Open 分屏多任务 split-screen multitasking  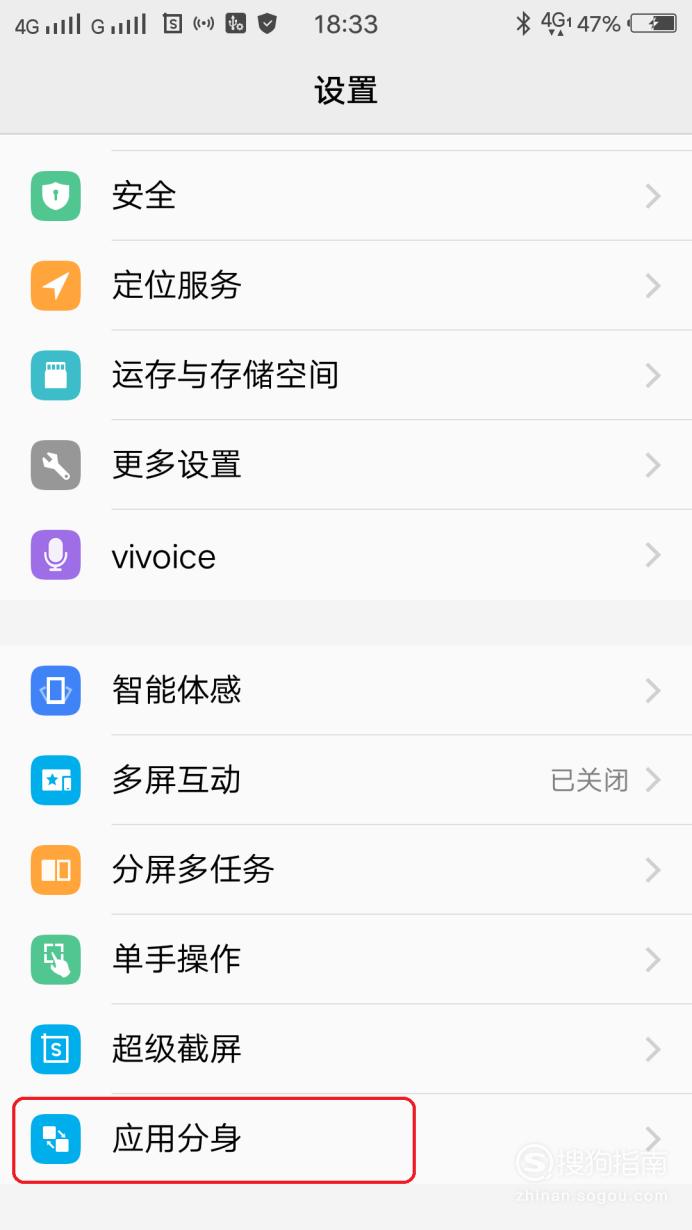[x=346, y=870]
